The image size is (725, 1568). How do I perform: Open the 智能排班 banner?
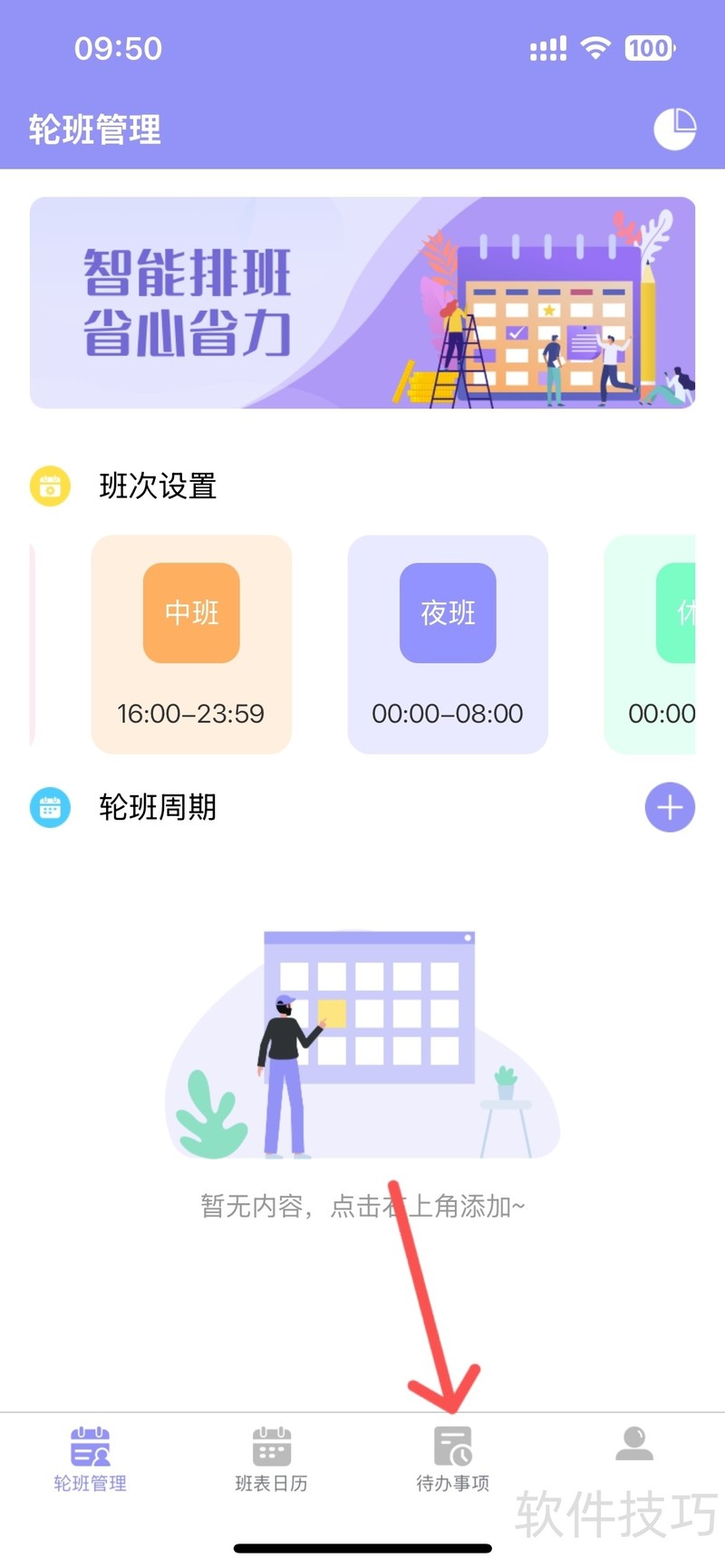[x=362, y=303]
